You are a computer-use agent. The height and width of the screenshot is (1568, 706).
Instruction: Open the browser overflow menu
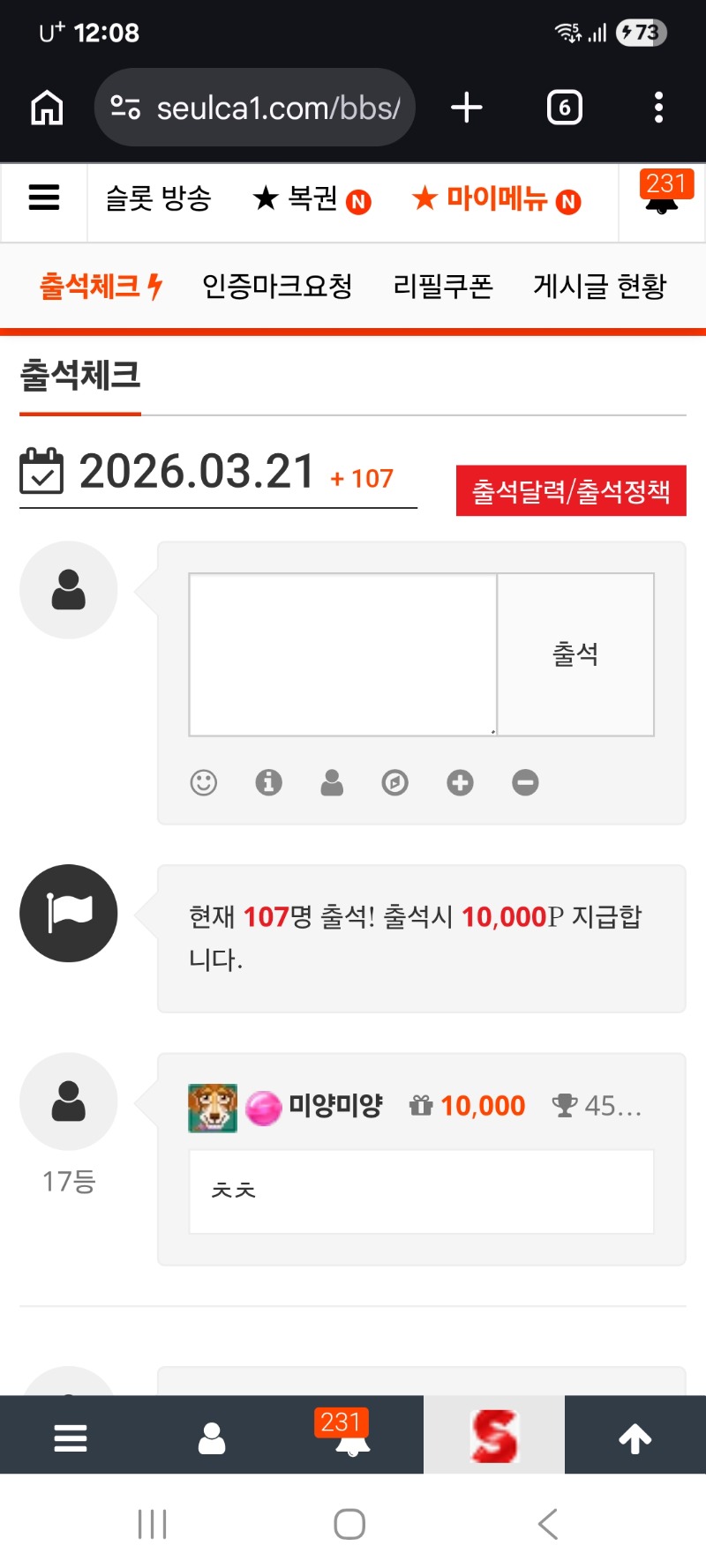click(x=658, y=108)
